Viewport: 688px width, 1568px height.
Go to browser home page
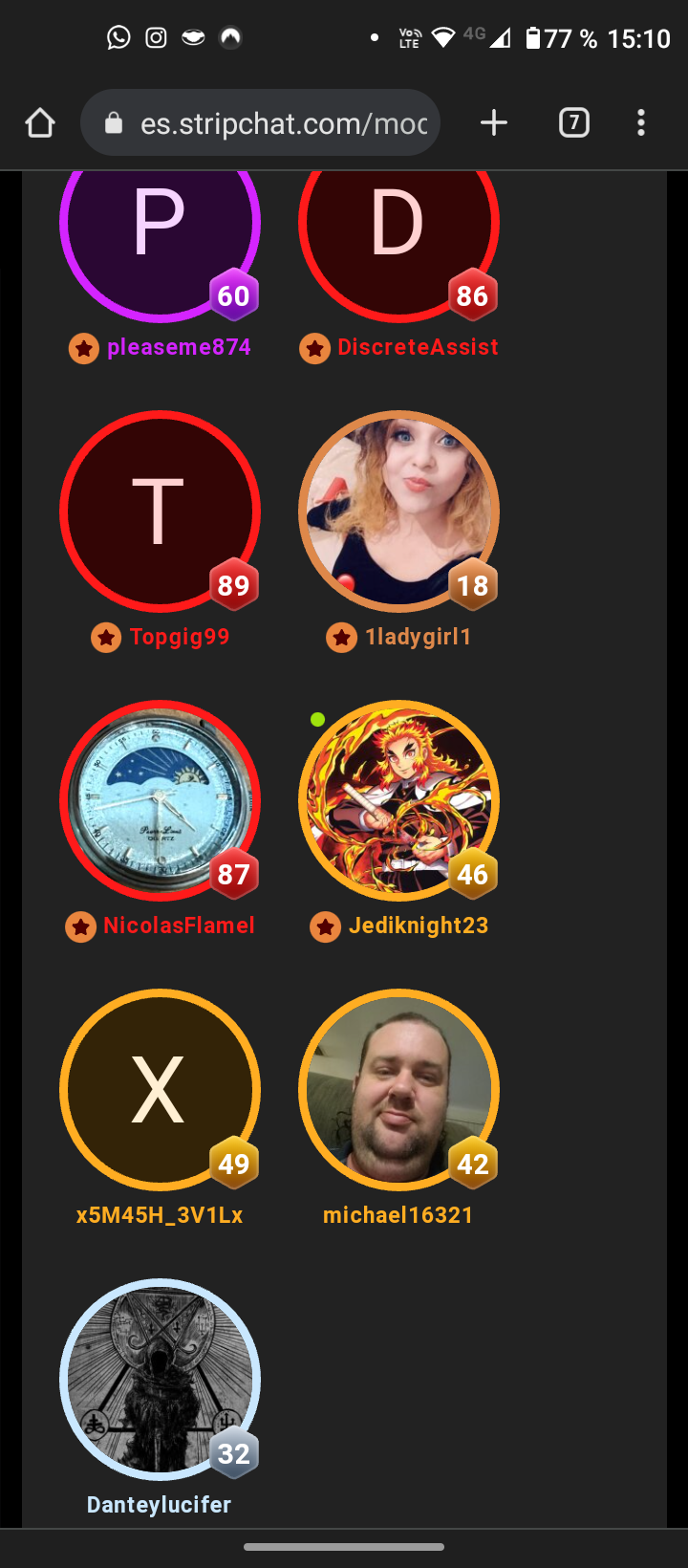(x=40, y=122)
